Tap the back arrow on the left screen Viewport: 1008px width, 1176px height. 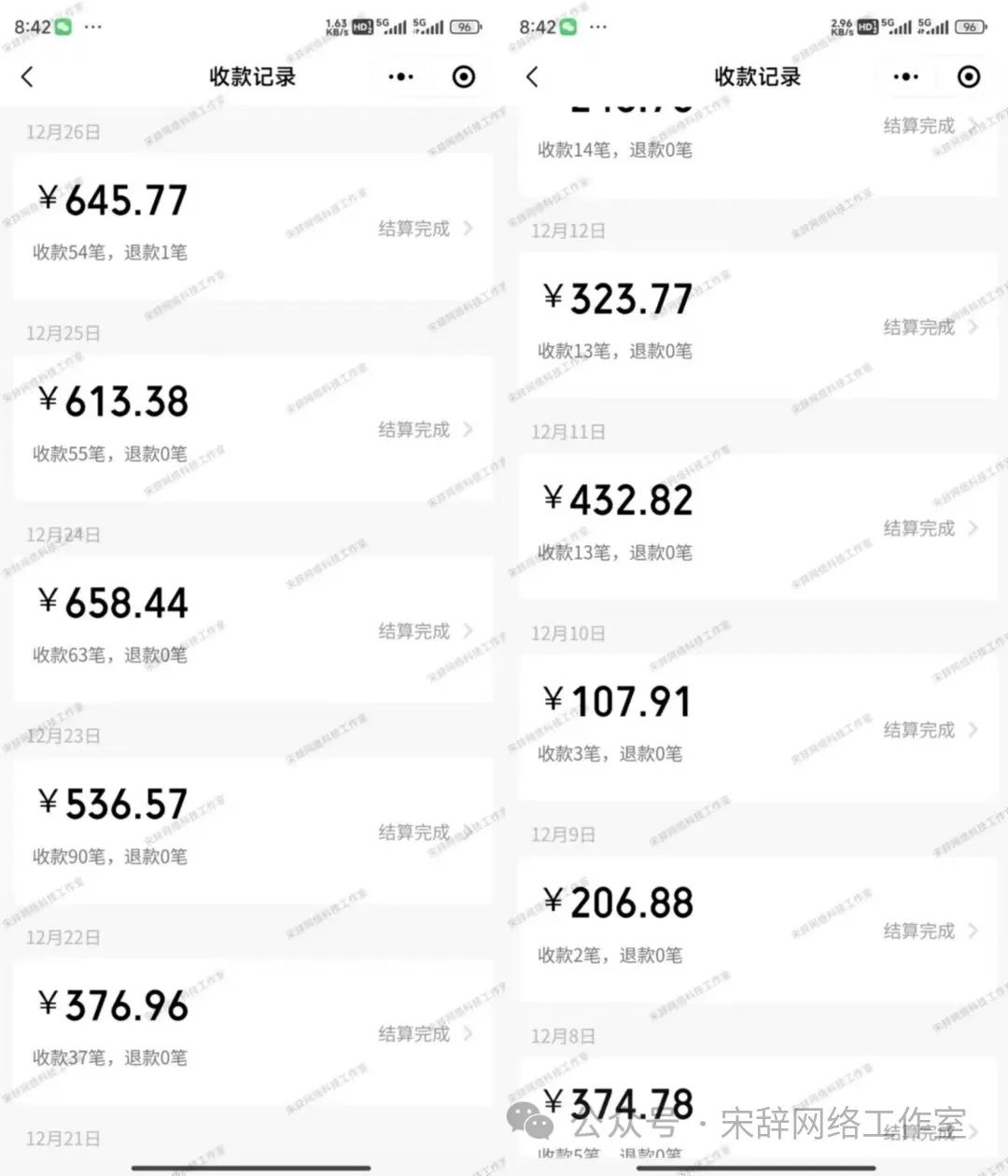pyautogui.click(x=27, y=77)
